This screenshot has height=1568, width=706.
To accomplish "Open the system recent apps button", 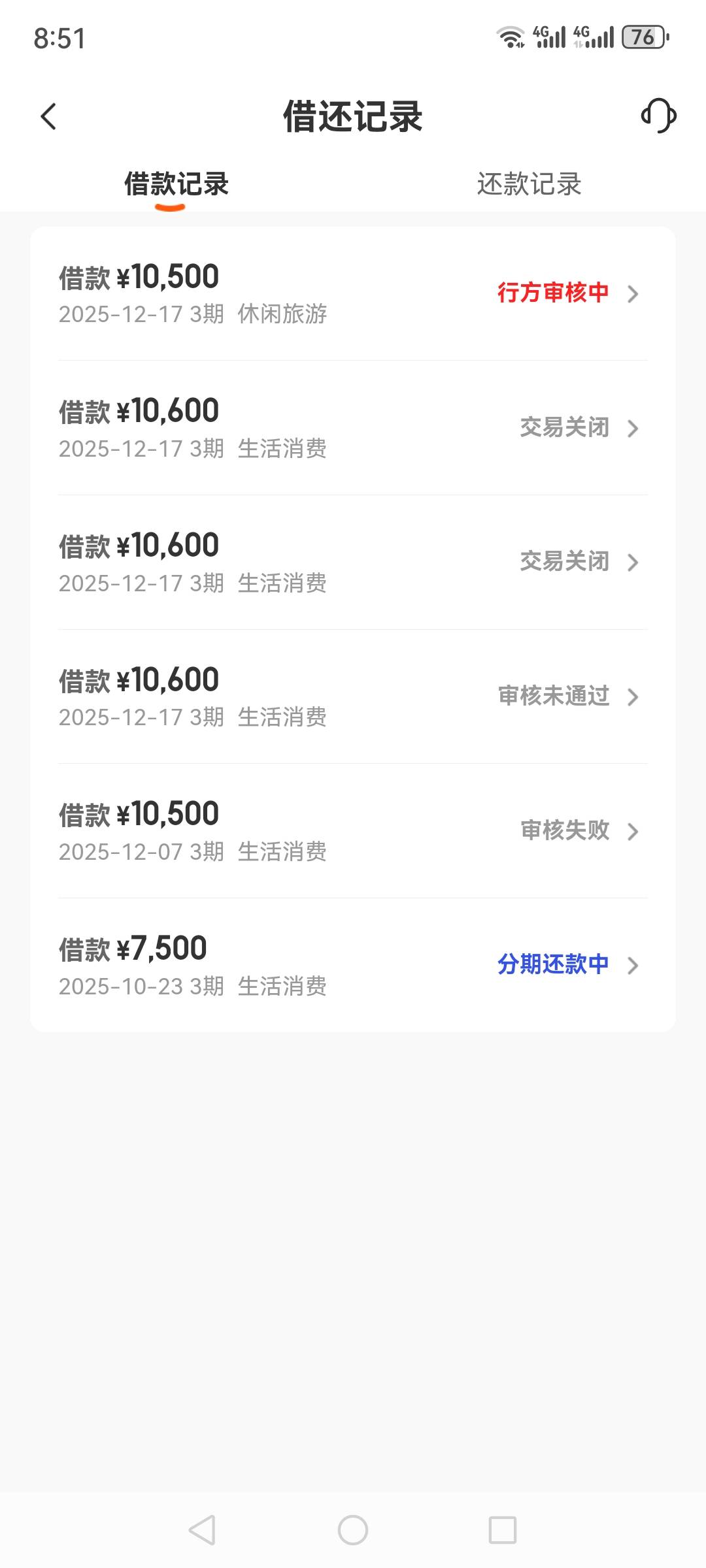I will coord(503,1530).
